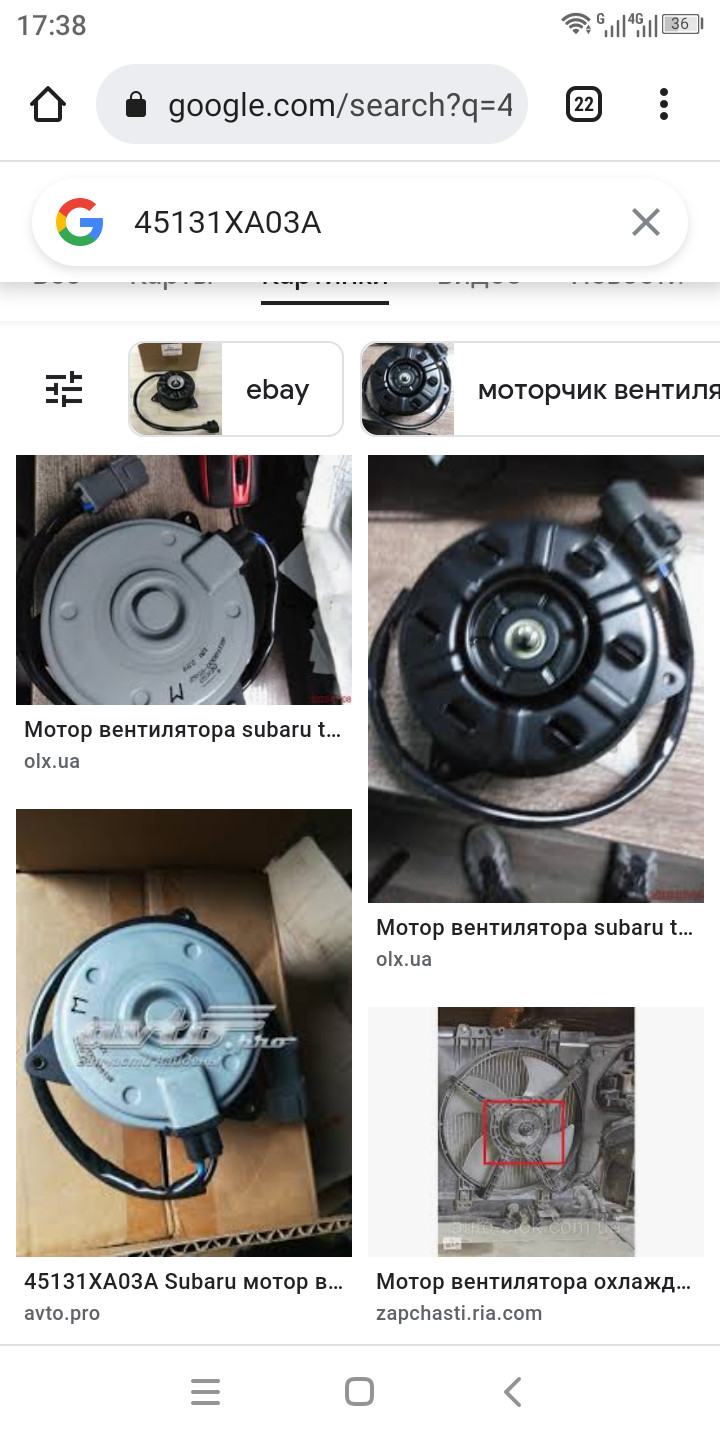This screenshot has height=1440, width=720.
Task: Open the tab switcher showing 22 tabs
Action: [x=583, y=104]
